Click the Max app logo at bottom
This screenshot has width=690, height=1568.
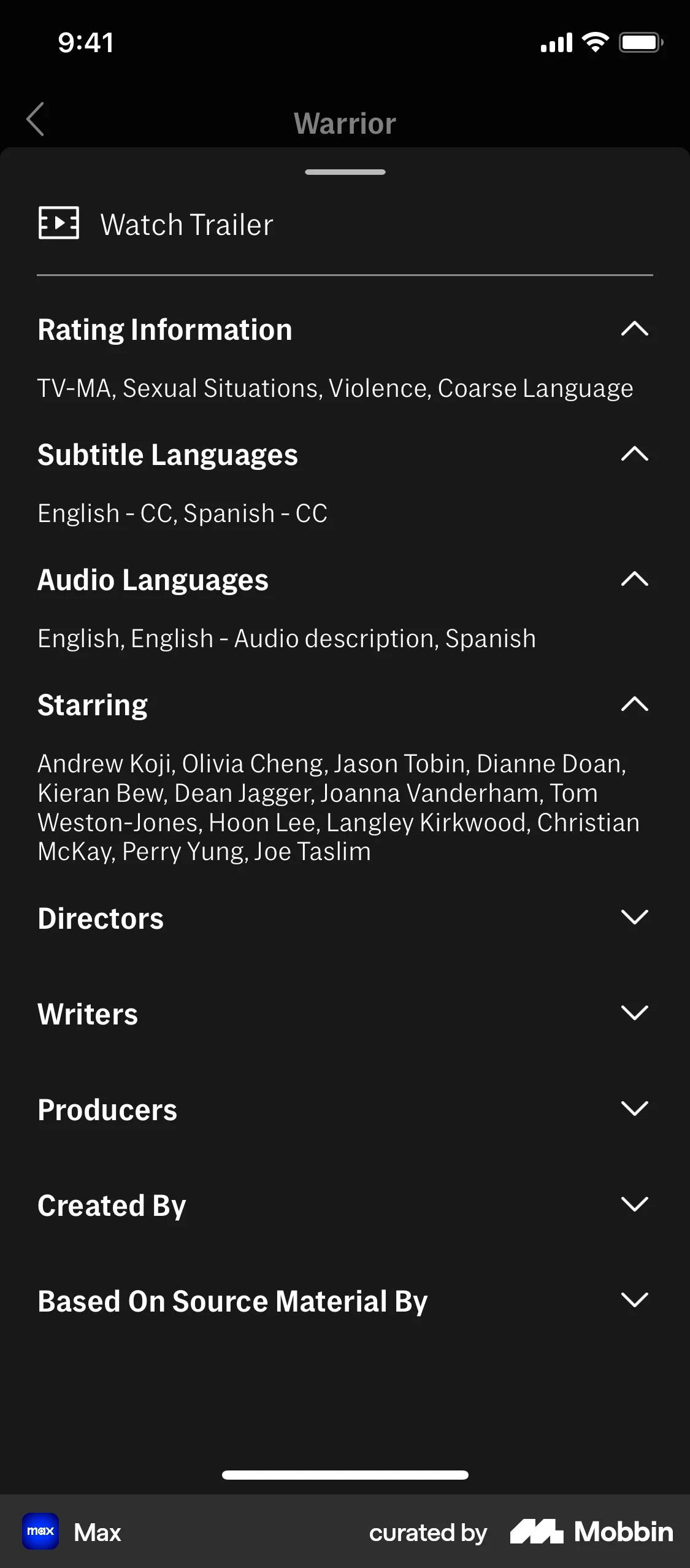39,1530
